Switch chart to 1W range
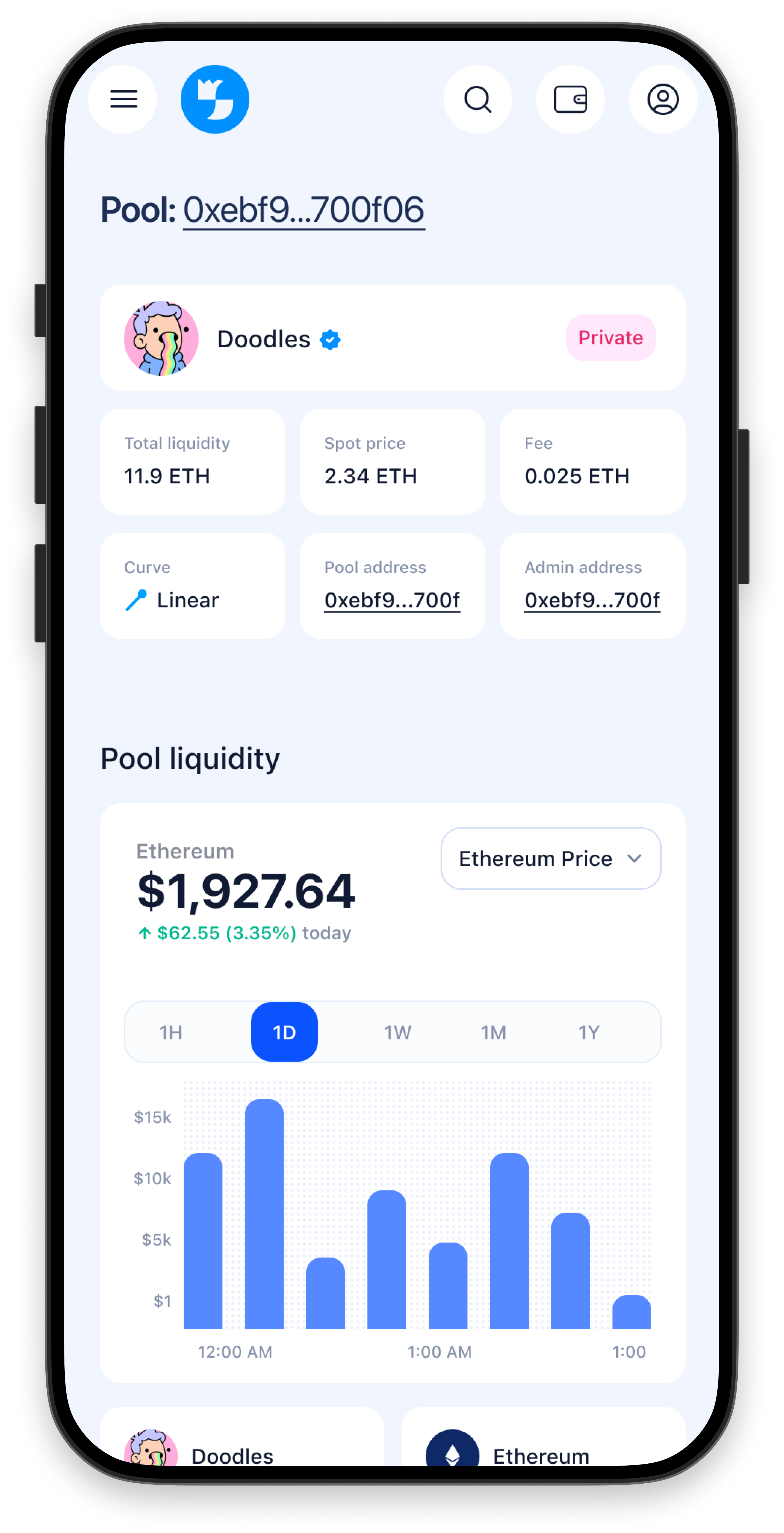 point(397,1032)
